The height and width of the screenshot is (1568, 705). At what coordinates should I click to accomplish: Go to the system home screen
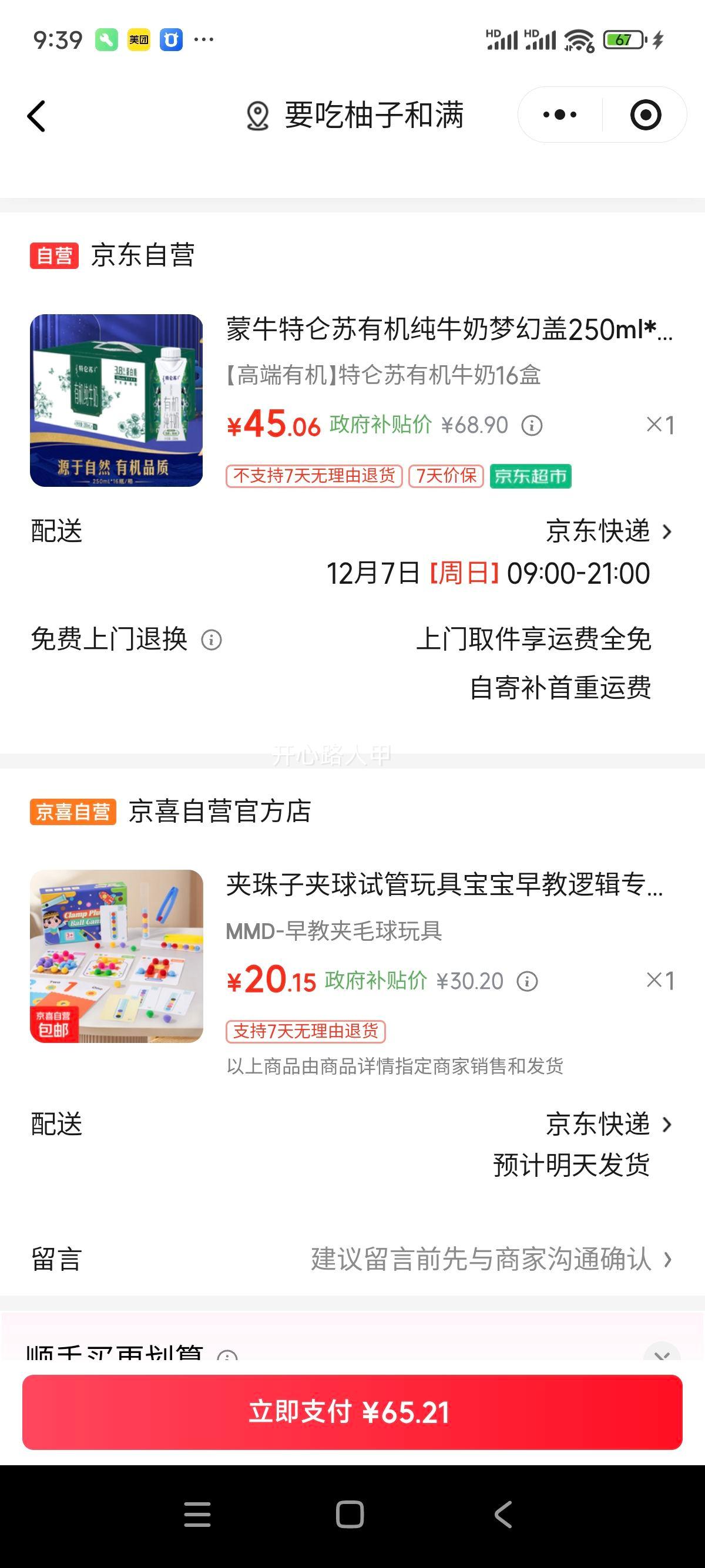pos(350,1515)
